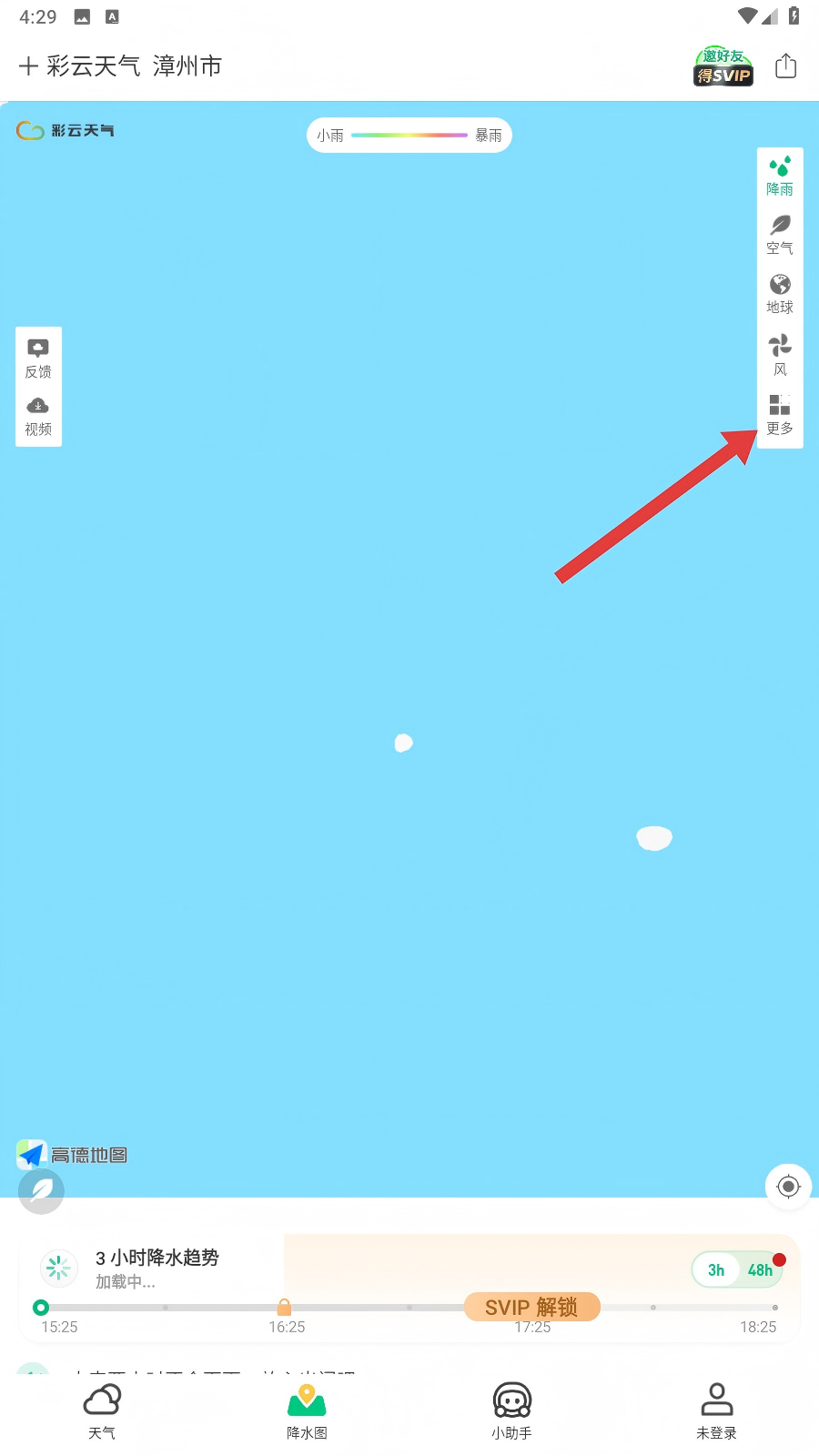Image resolution: width=819 pixels, height=1456 pixels.
Task: Switch to the 空气 air quality layer
Action: tap(780, 235)
